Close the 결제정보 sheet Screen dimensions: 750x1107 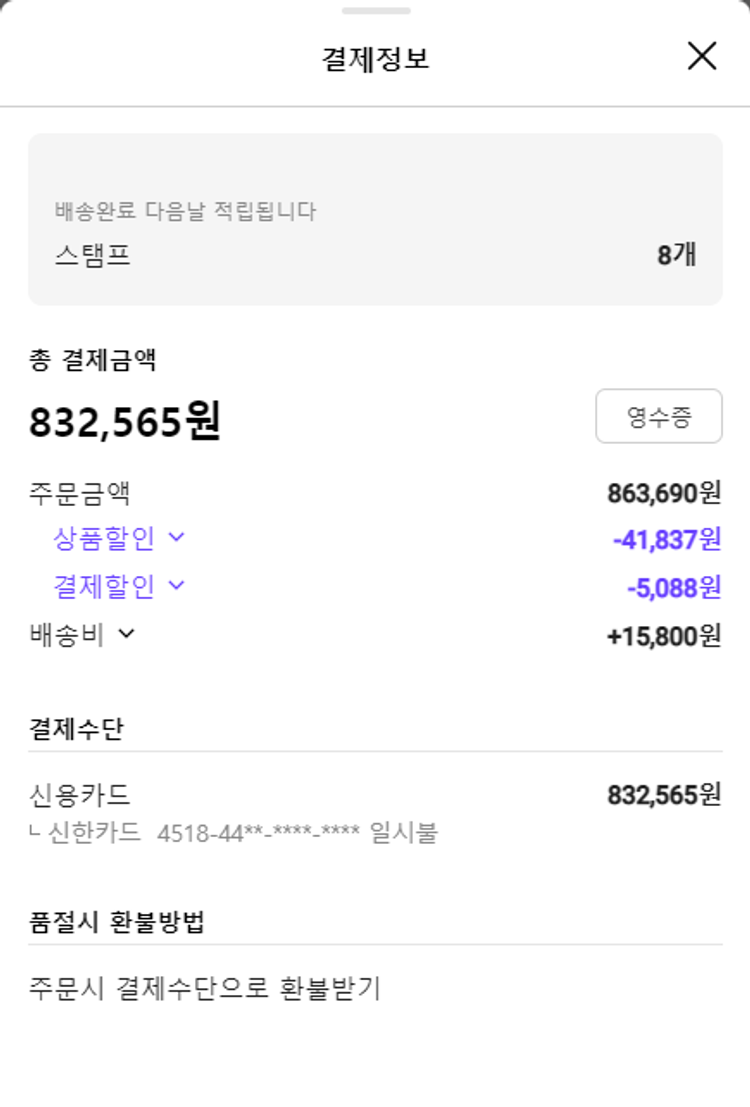point(702,56)
